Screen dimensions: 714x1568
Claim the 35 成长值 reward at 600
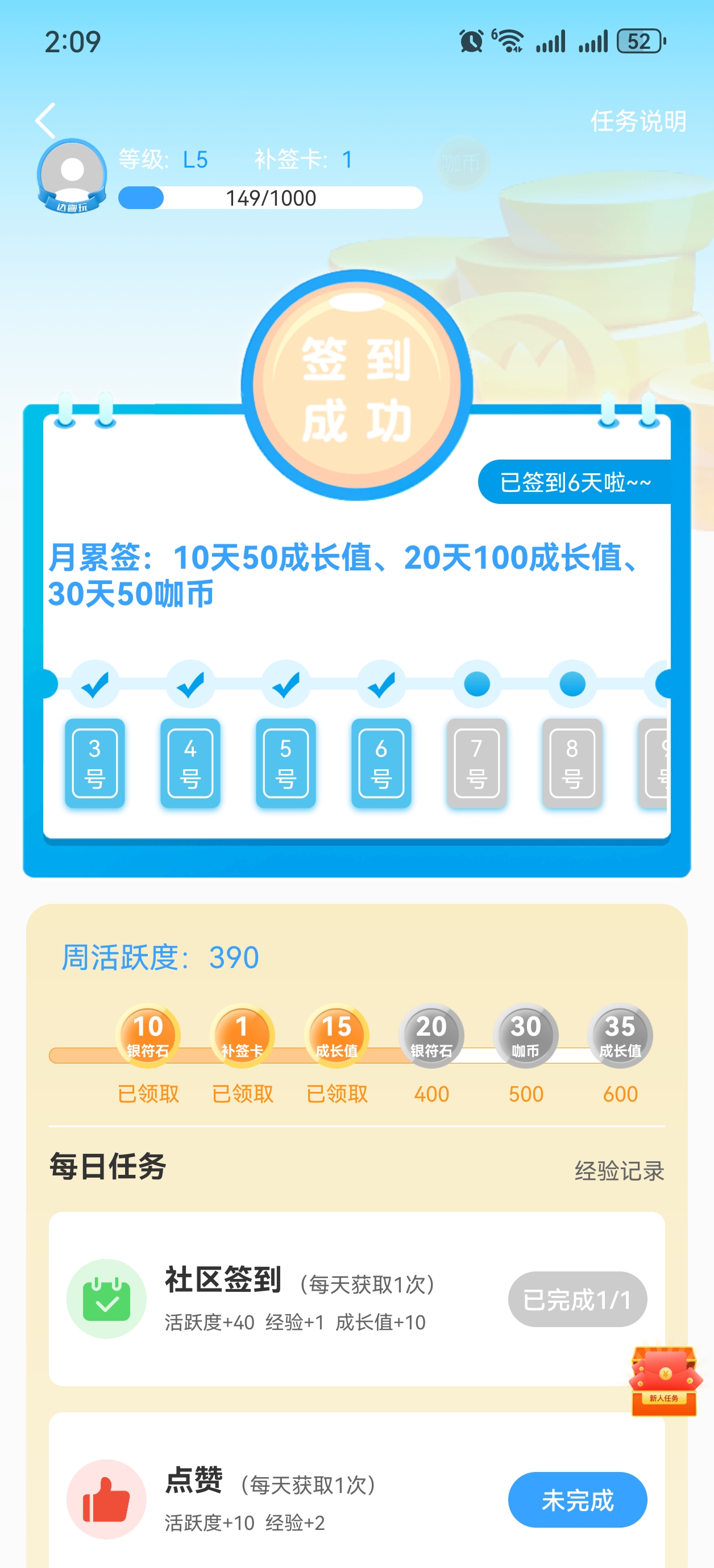tap(620, 1035)
